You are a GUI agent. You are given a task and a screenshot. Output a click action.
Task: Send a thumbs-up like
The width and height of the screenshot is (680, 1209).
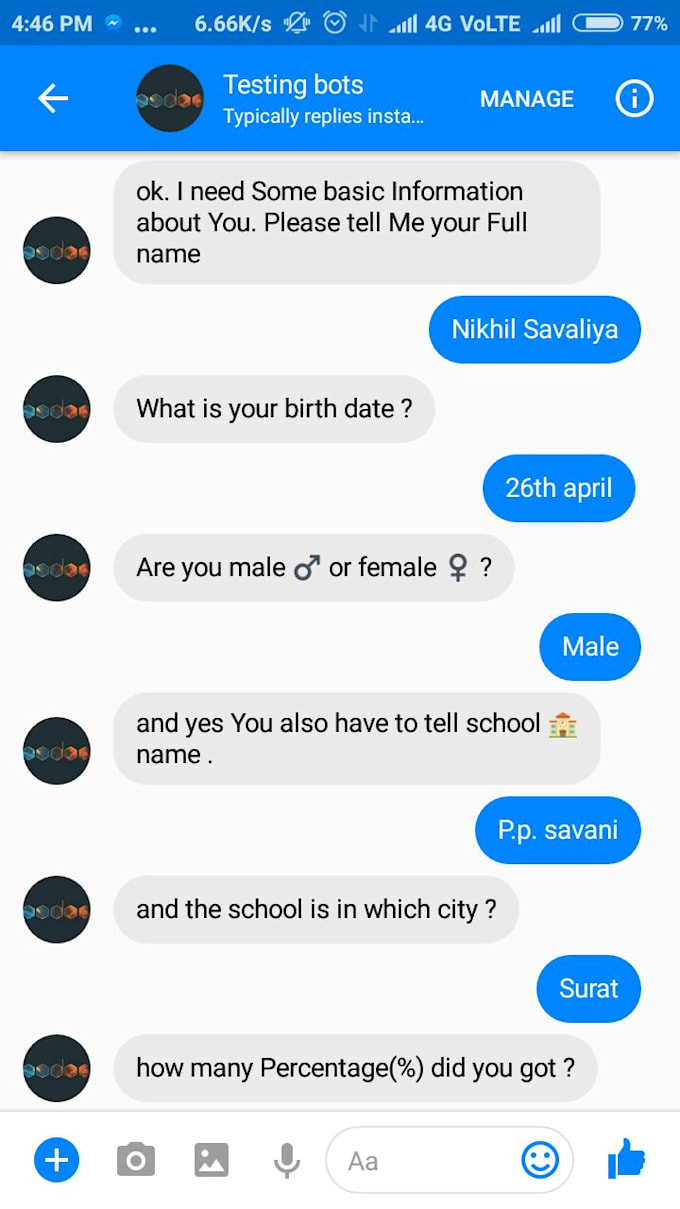[627, 1160]
